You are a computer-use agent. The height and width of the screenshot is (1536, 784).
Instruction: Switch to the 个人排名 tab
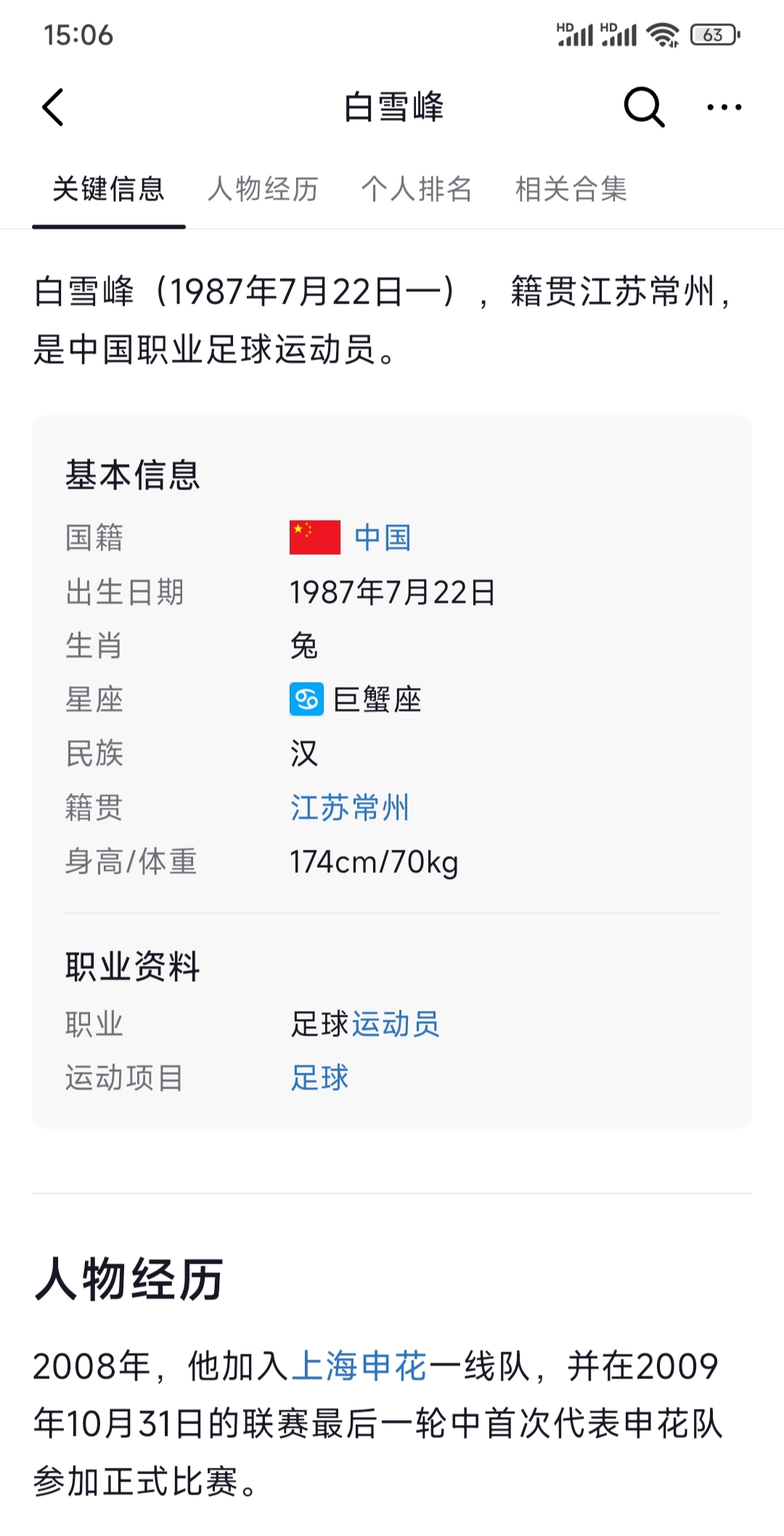[x=417, y=189]
